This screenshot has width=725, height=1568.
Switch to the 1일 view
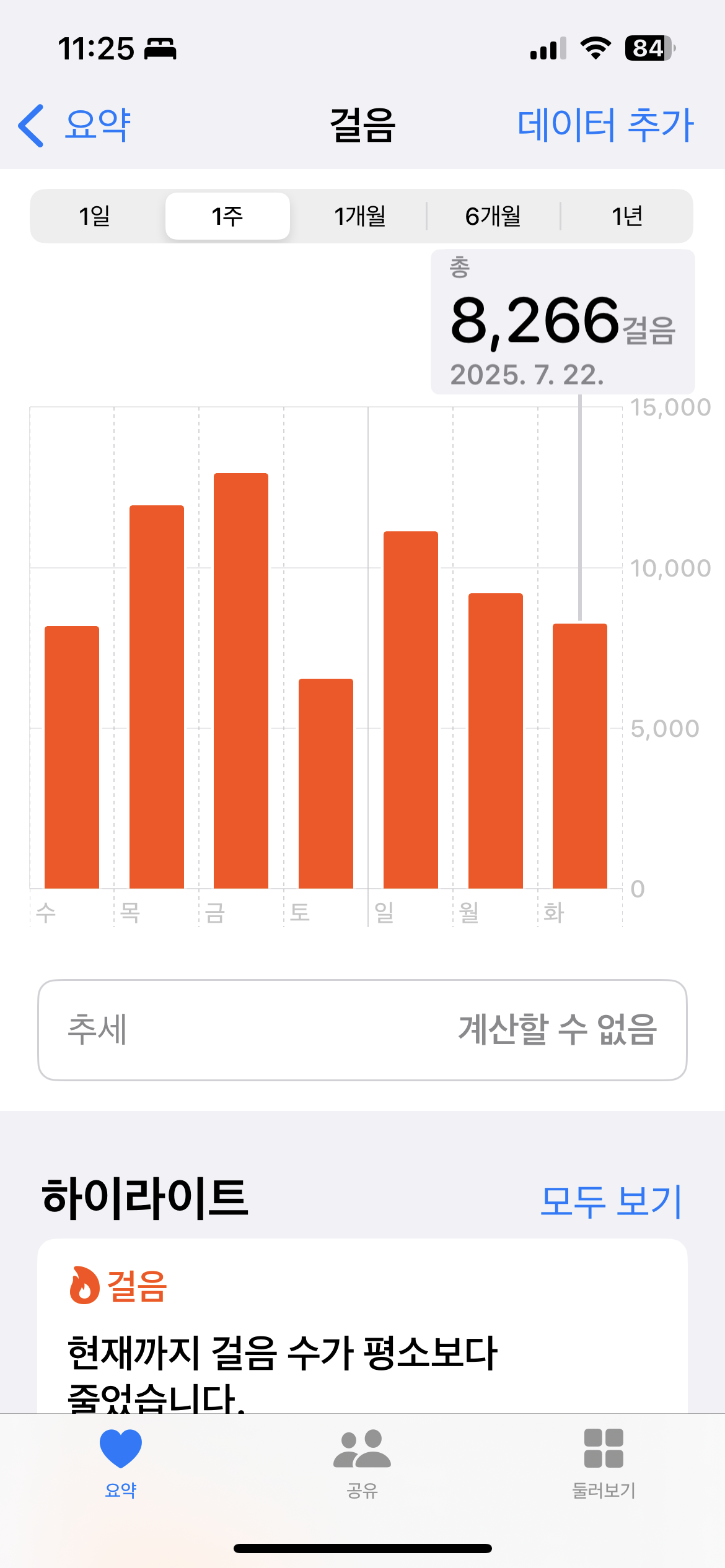coord(95,216)
